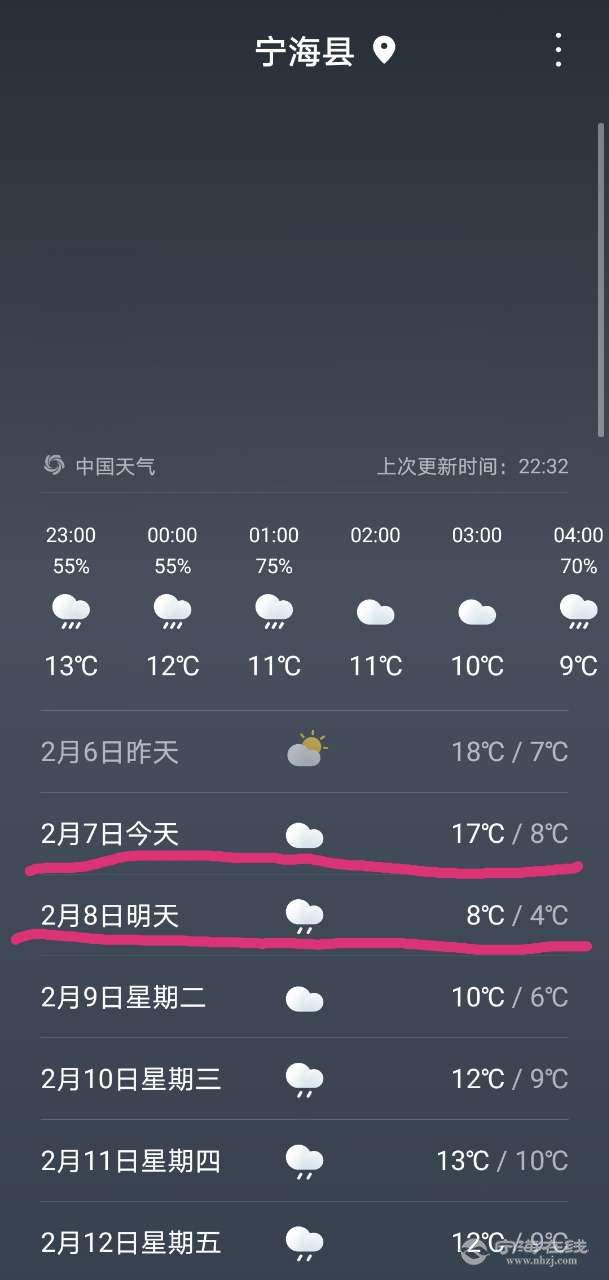Open the 2月10日星期三 forecast row
This screenshot has height=1280, width=609.
coord(304,1079)
